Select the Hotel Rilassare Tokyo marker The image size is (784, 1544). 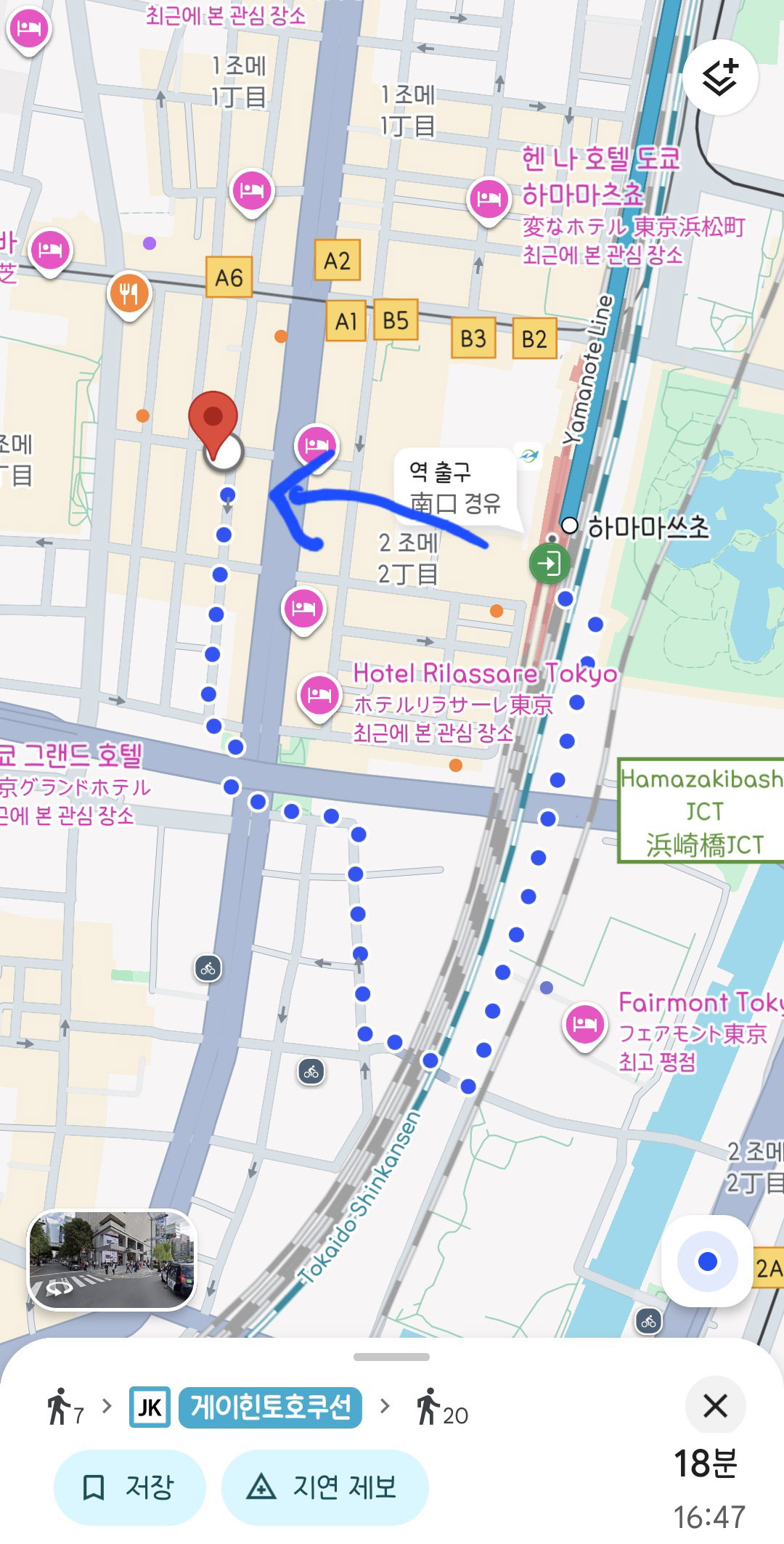tap(319, 696)
